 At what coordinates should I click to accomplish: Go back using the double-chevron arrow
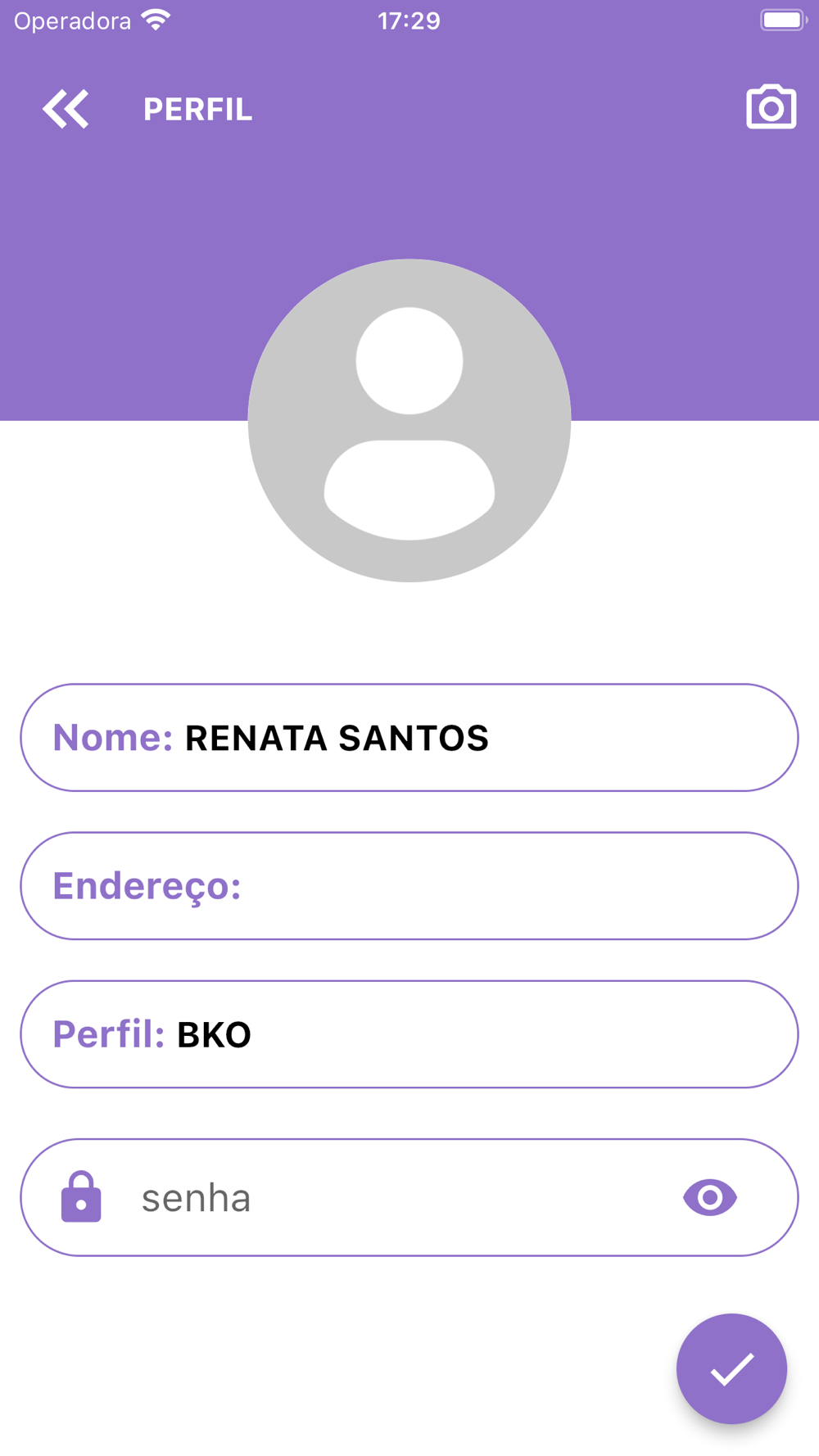click(66, 109)
